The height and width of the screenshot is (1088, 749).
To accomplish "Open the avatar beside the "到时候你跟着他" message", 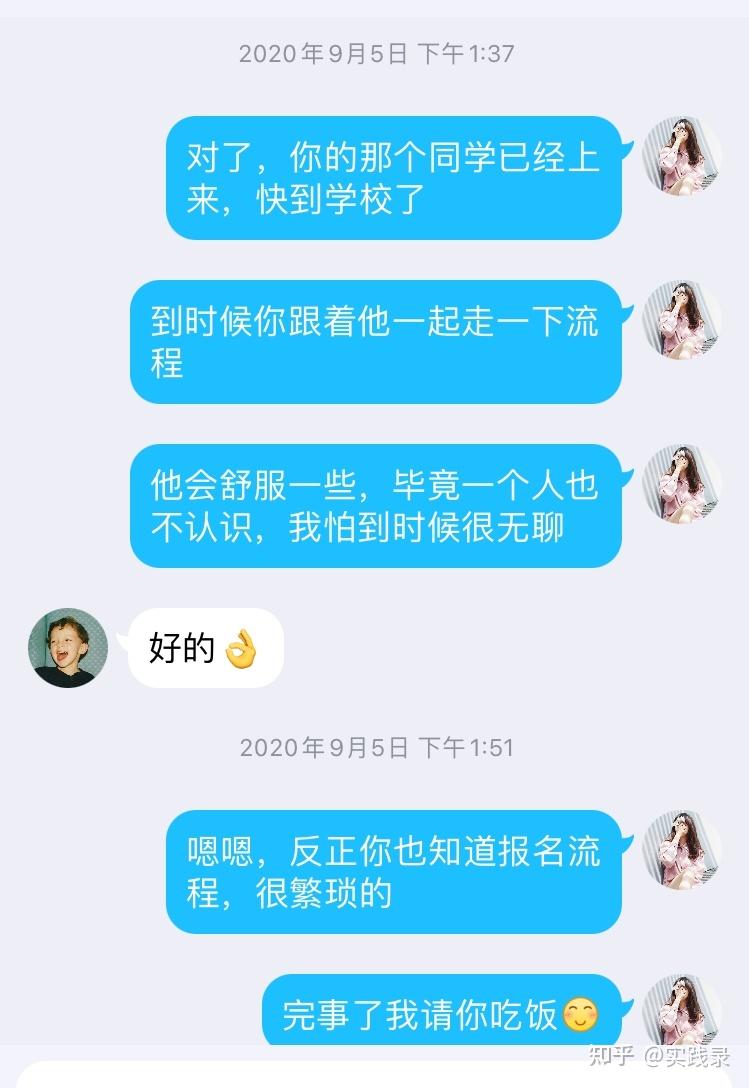I will (x=682, y=320).
